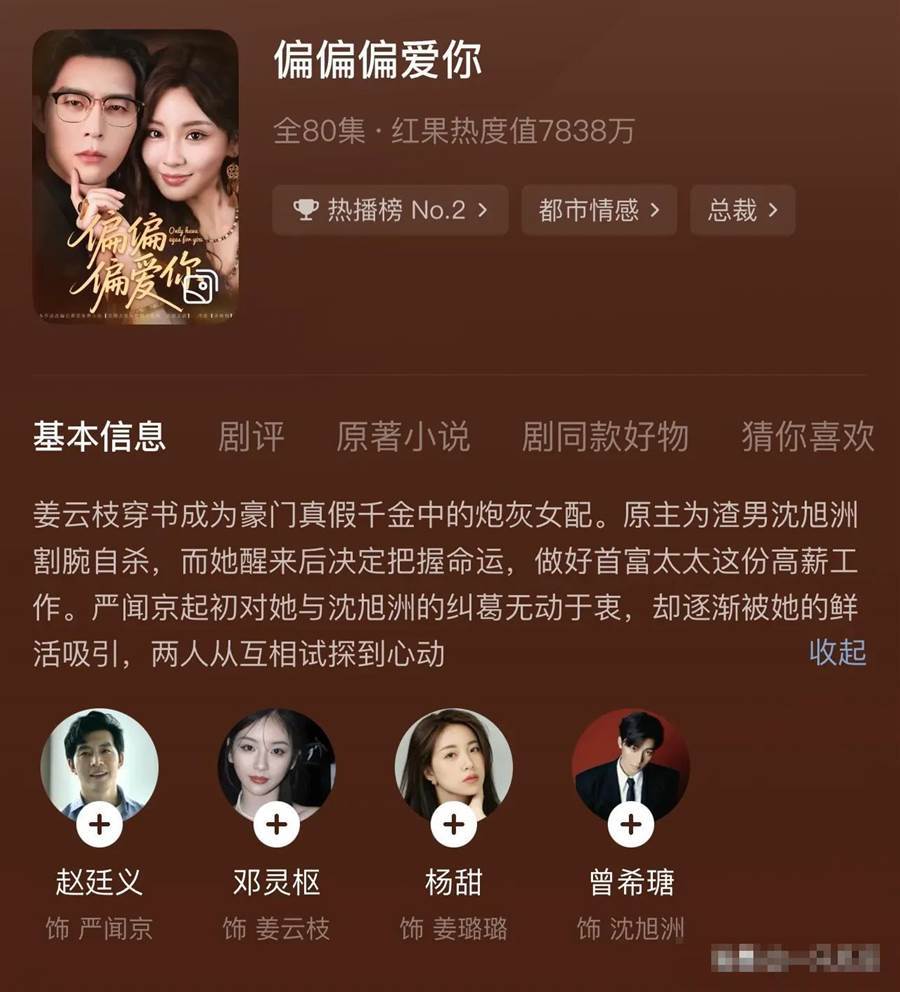Follow actress 邓灵枢 with the plus button
The height and width of the screenshot is (992, 900).
point(276,824)
